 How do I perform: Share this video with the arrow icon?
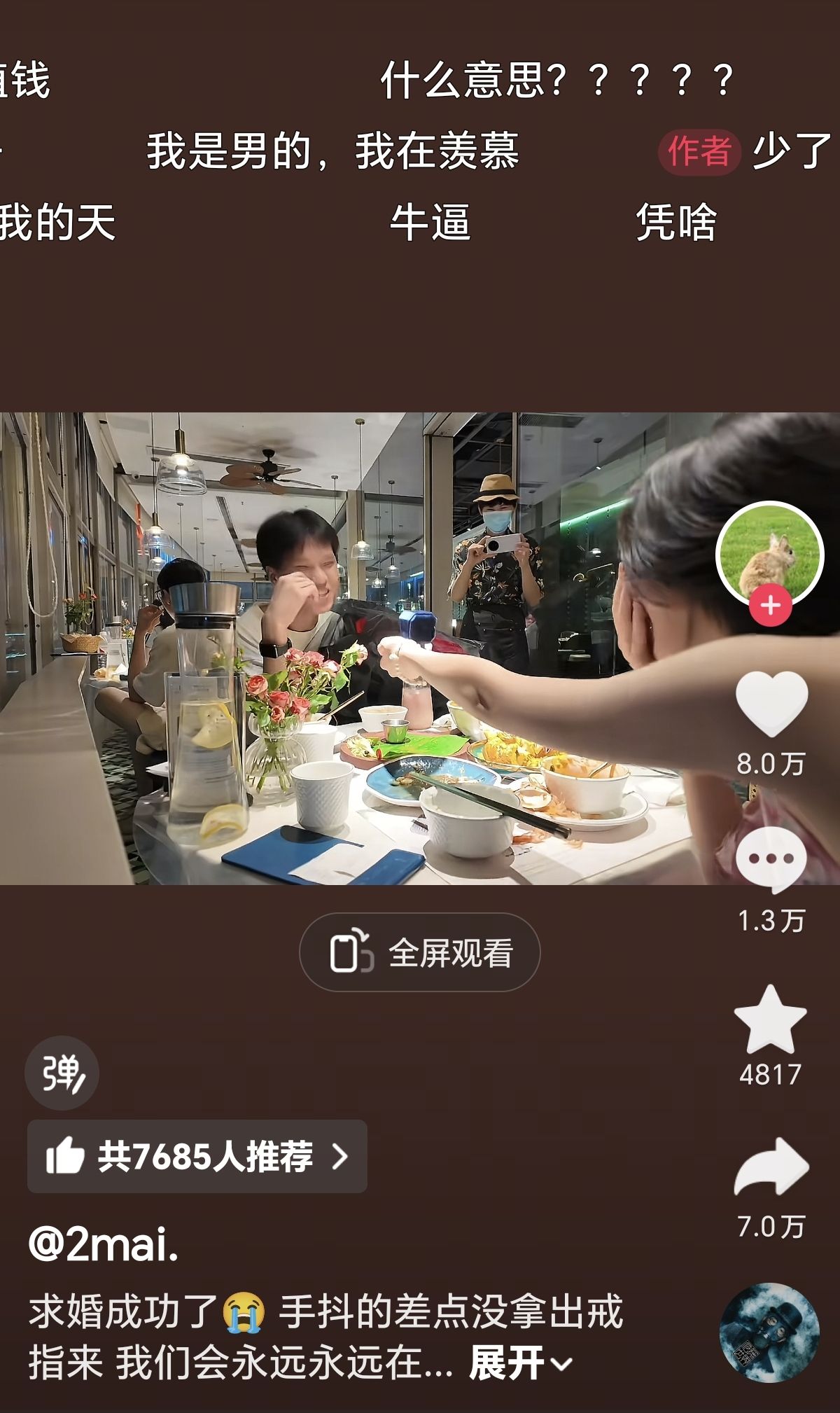771,1167
